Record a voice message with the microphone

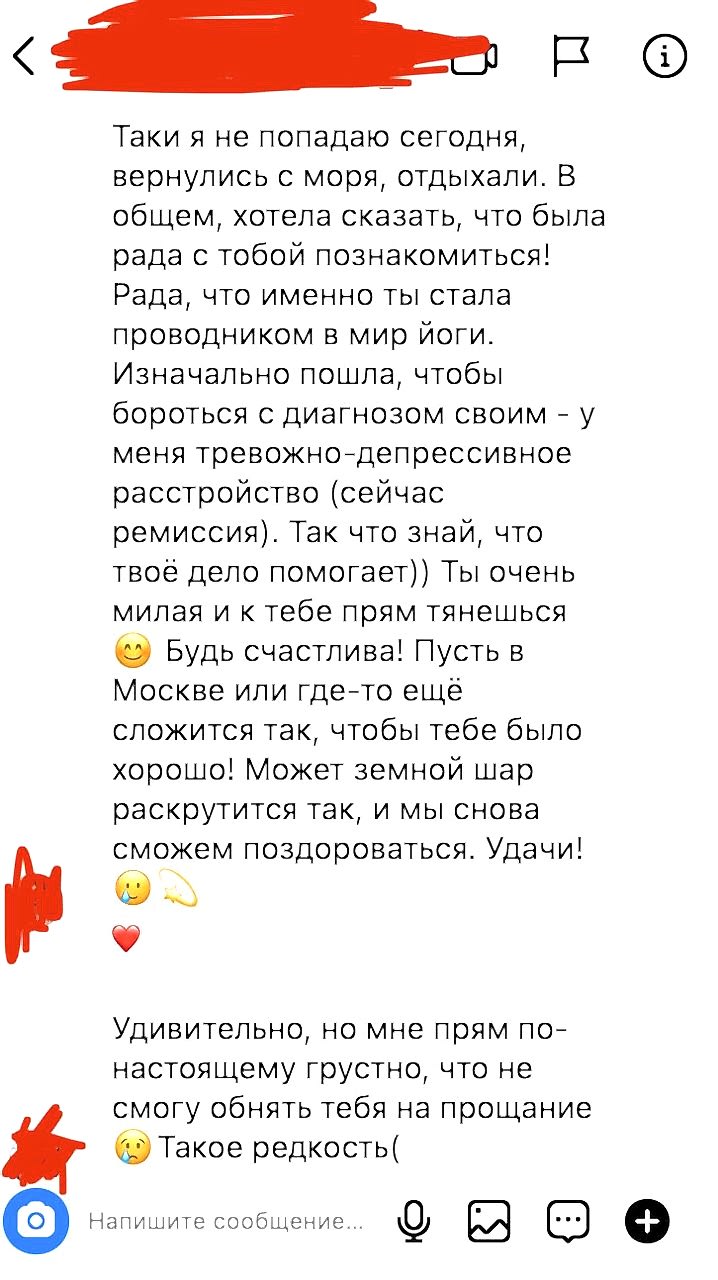[413, 1221]
